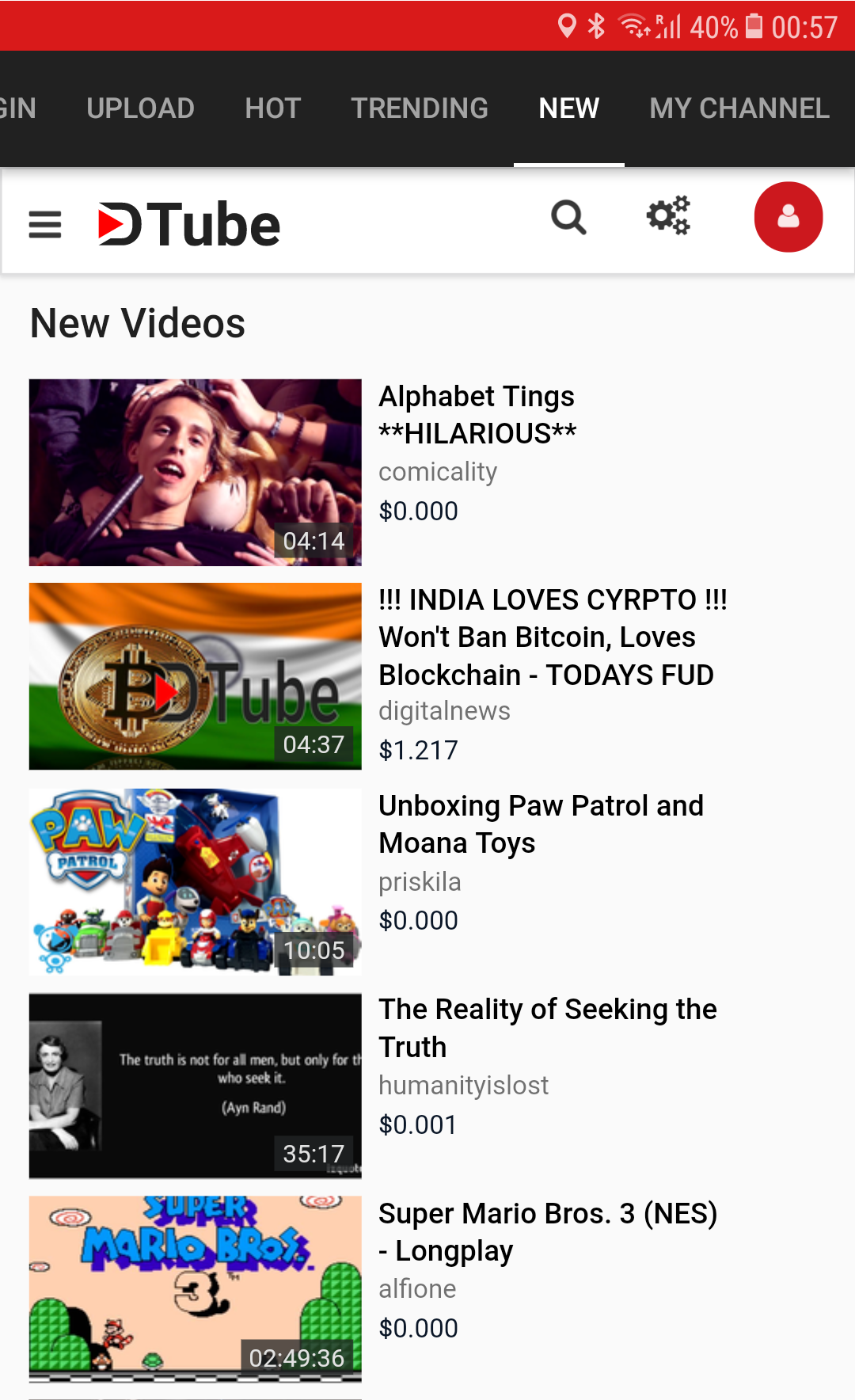
Task: Go to the My Channel tab
Action: click(x=739, y=108)
